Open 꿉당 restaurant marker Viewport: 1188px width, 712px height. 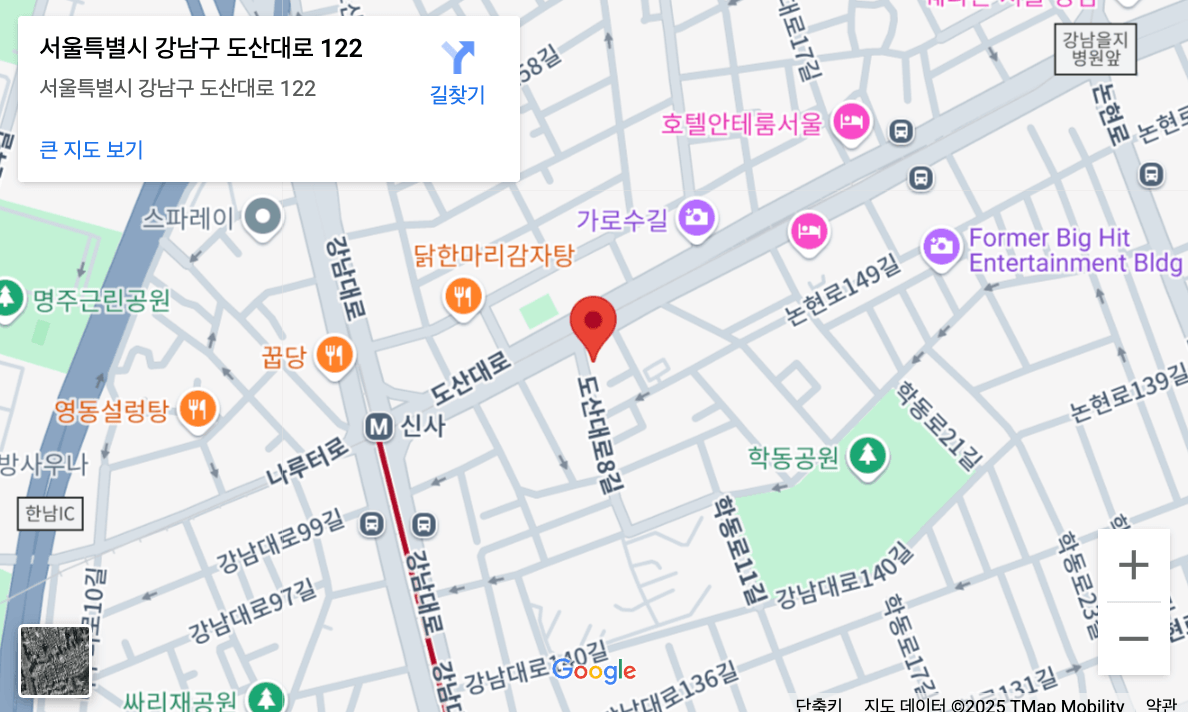pyautogui.click(x=335, y=355)
